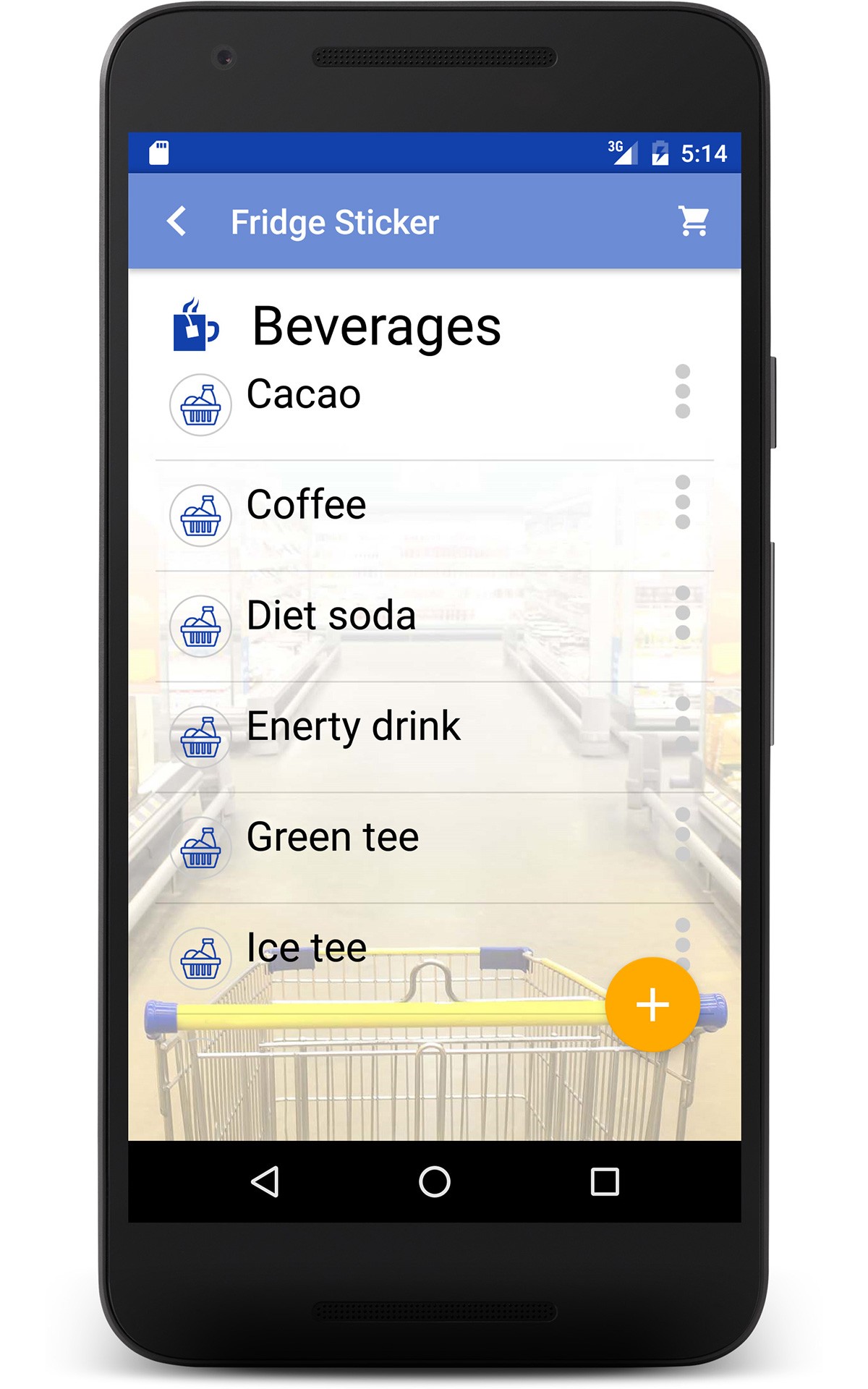Open the three-dot menu for Green tee

point(682,834)
